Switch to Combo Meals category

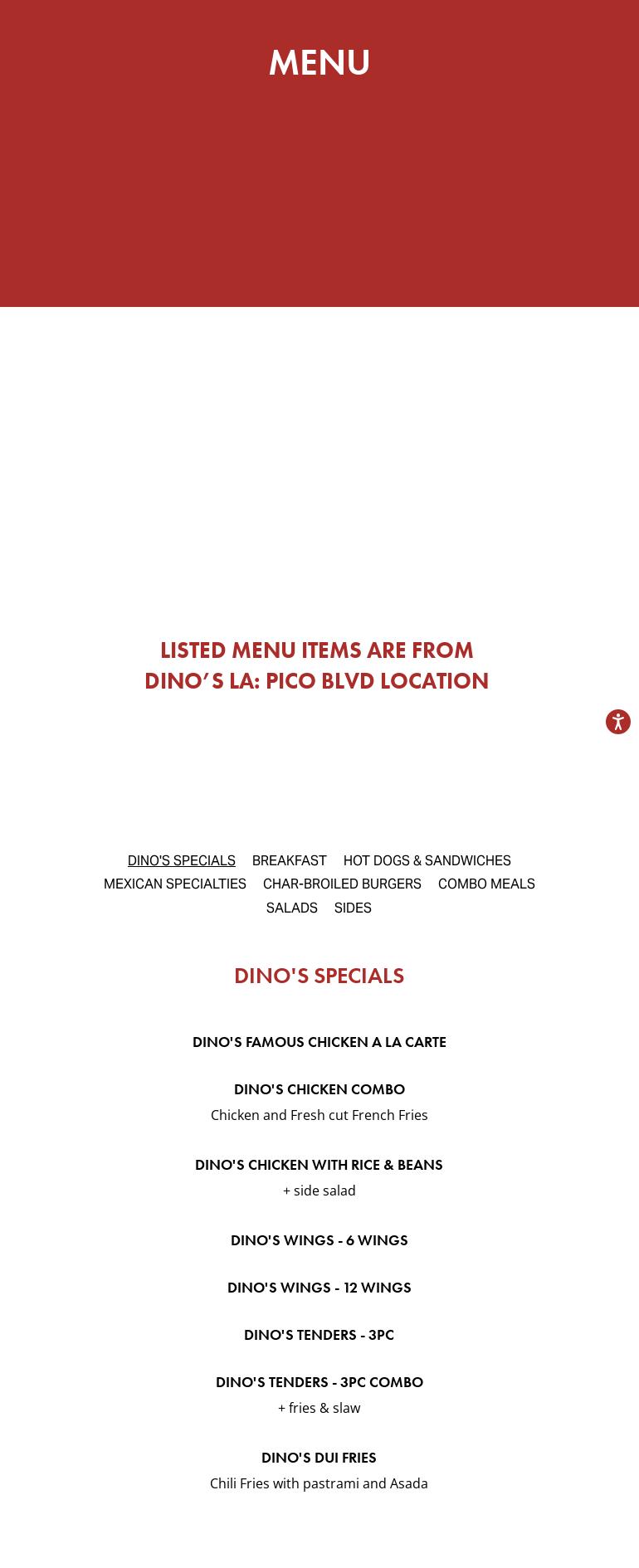pyautogui.click(x=485, y=884)
